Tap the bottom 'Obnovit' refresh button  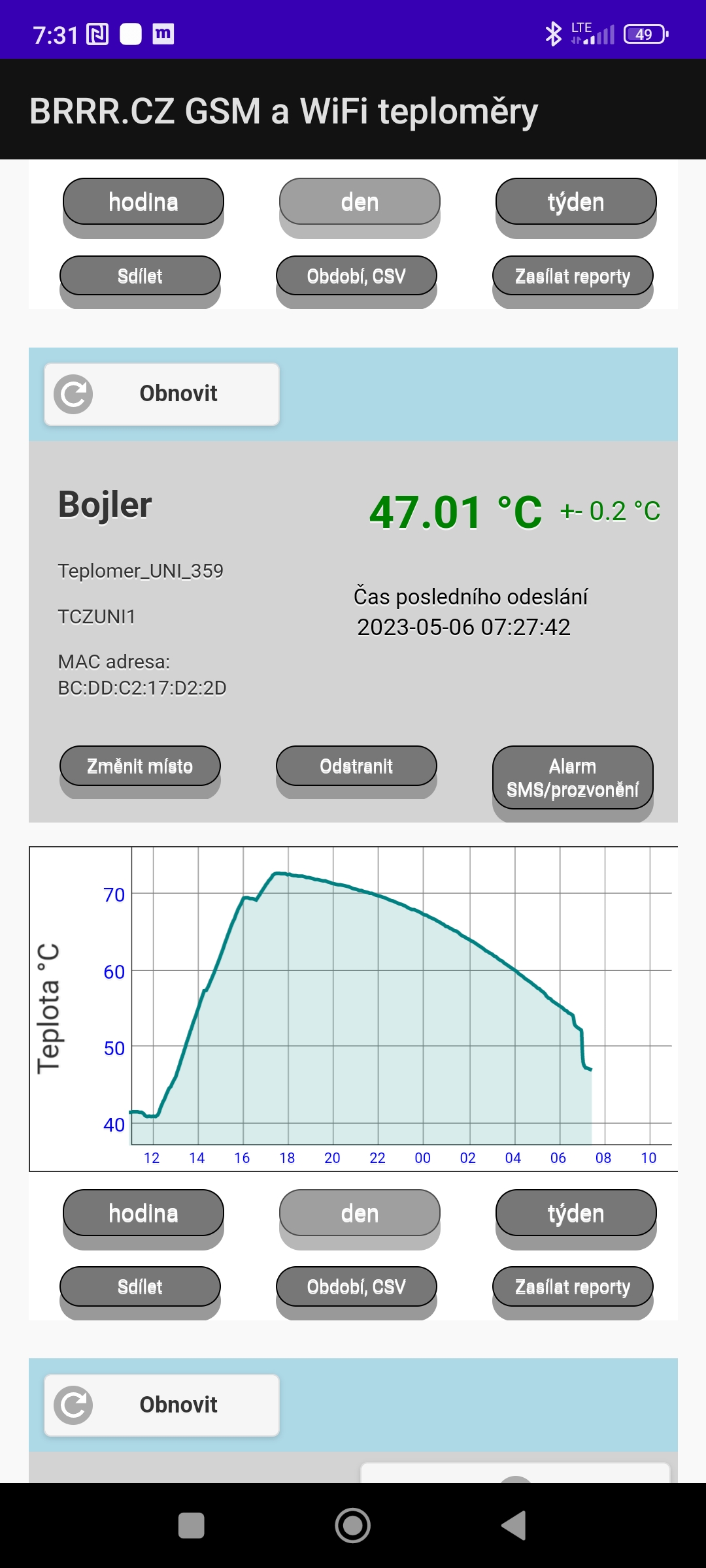161,1405
